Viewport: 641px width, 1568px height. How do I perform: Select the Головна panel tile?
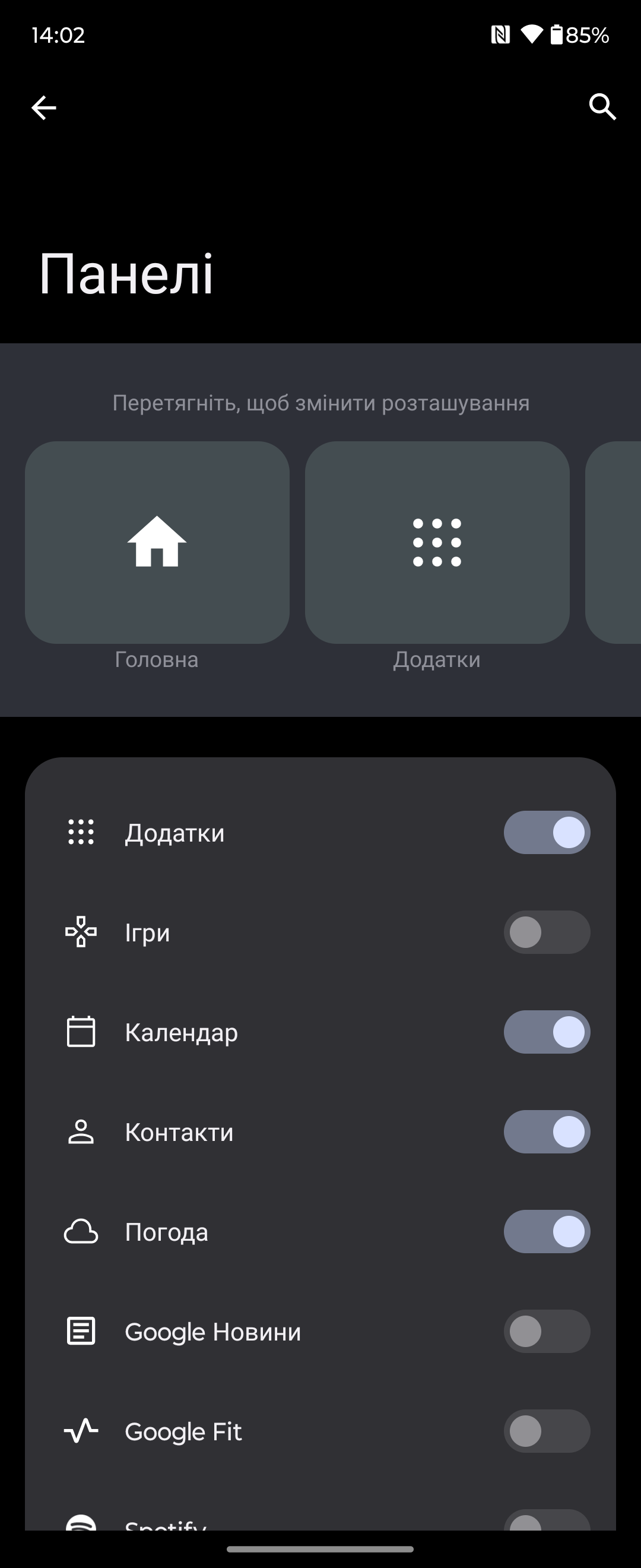point(157,542)
